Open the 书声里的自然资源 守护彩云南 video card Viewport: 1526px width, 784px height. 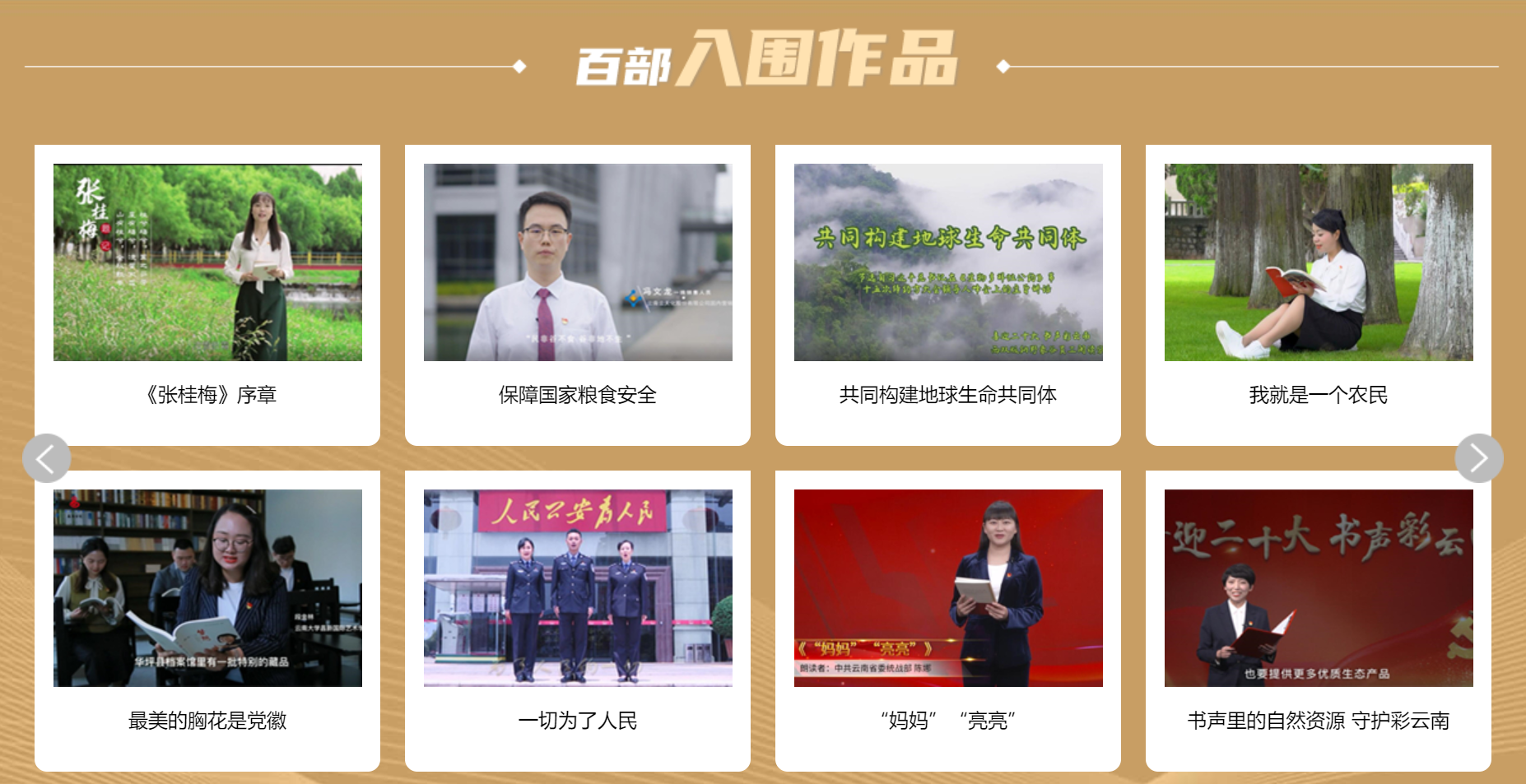pos(1319,589)
